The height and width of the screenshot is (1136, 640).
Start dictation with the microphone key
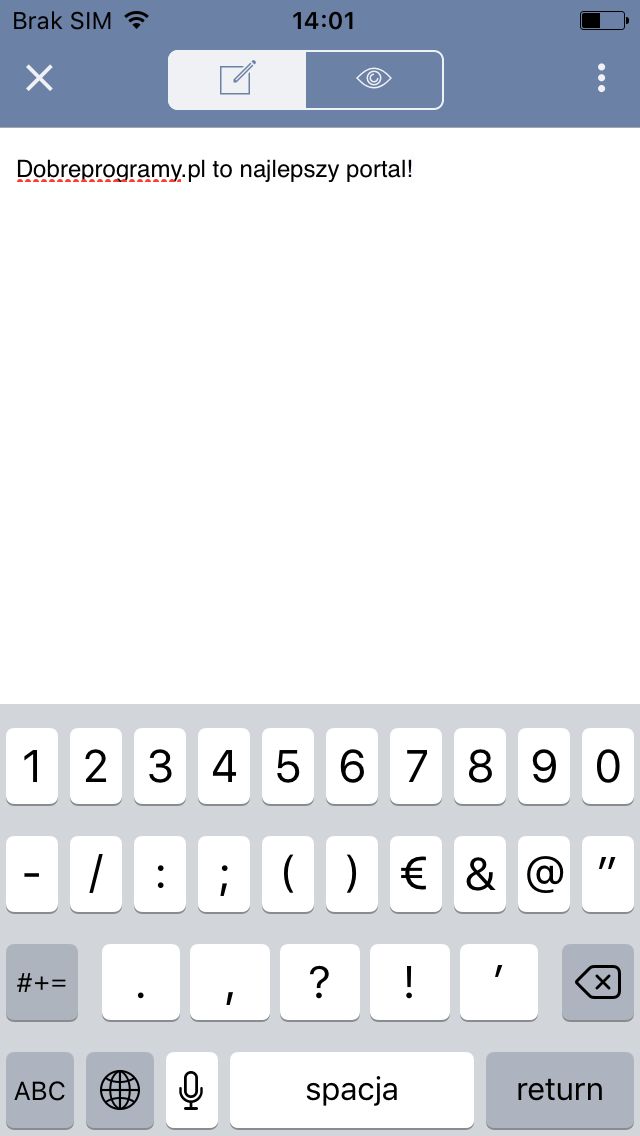[x=191, y=1090]
